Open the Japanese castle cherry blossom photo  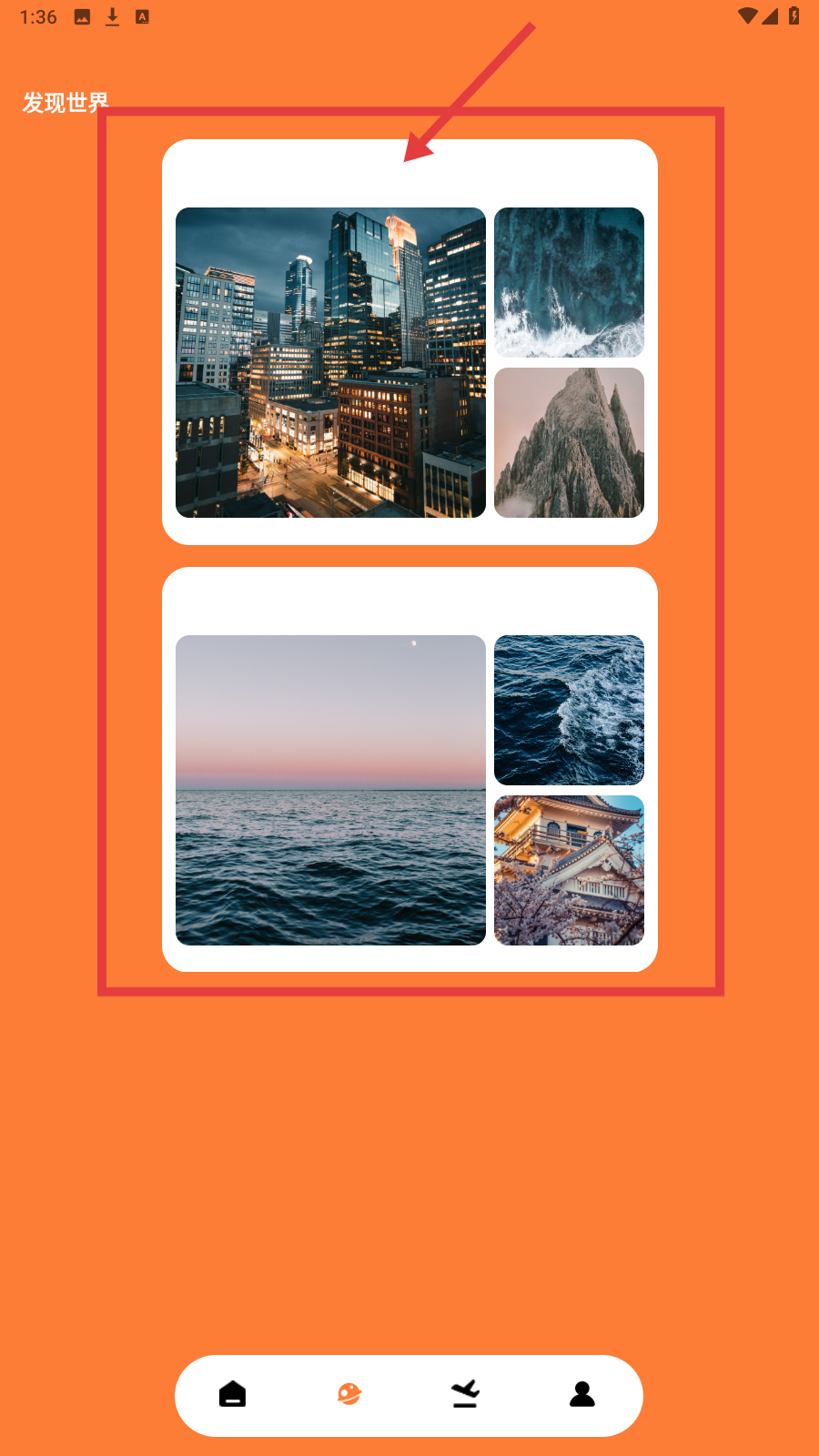tap(569, 871)
